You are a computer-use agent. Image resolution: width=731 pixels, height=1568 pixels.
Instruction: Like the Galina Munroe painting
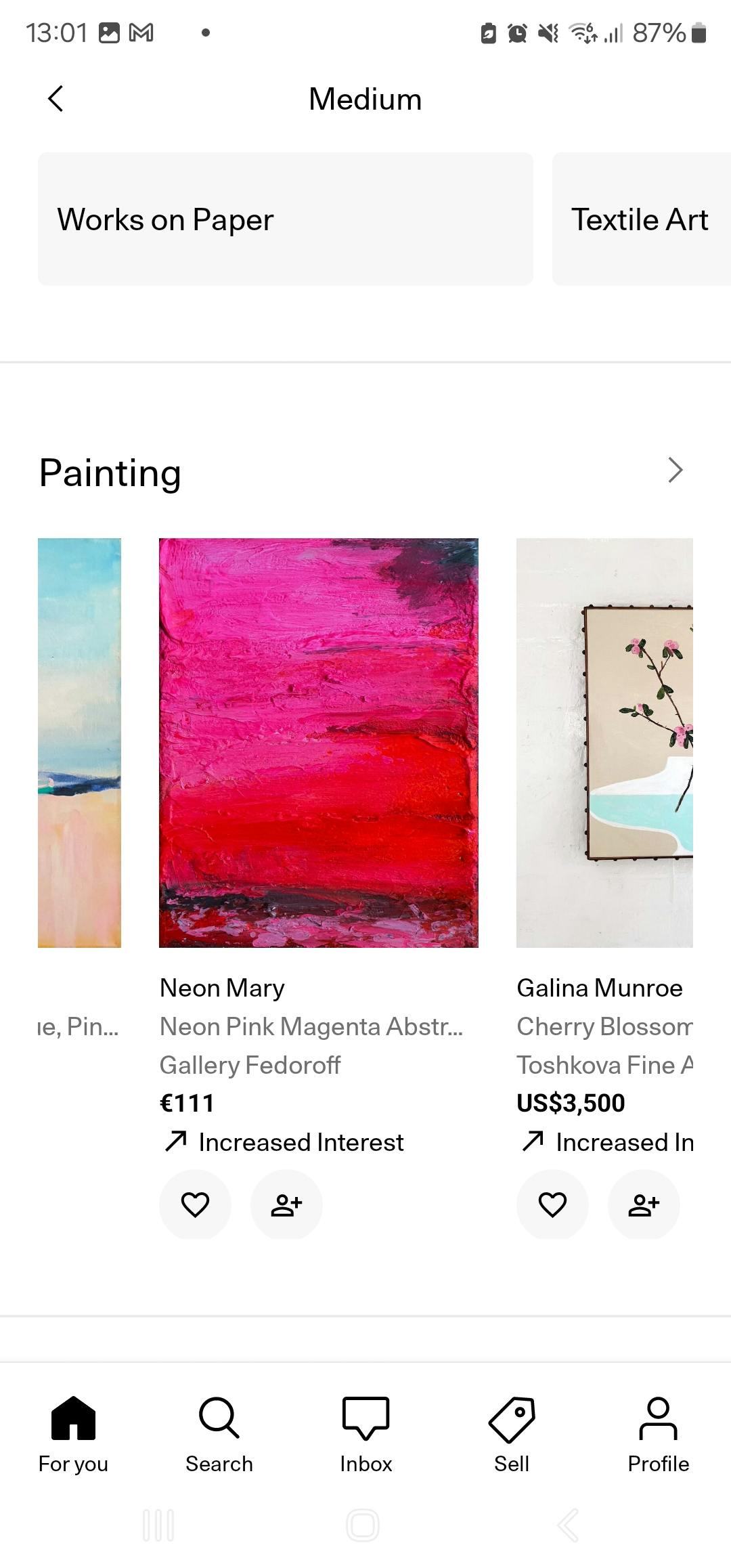click(x=552, y=1204)
